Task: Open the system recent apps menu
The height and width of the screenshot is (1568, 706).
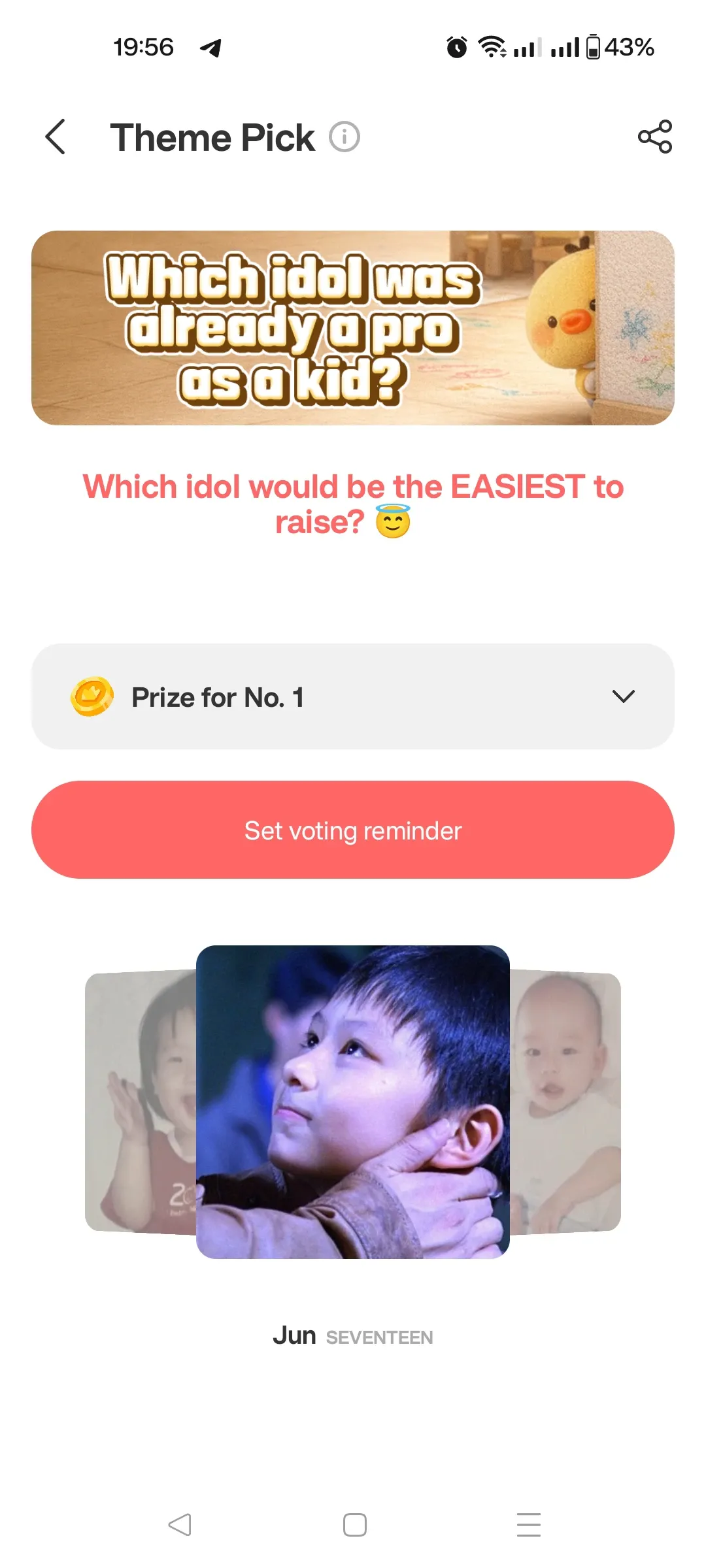Action: (528, 1525)
